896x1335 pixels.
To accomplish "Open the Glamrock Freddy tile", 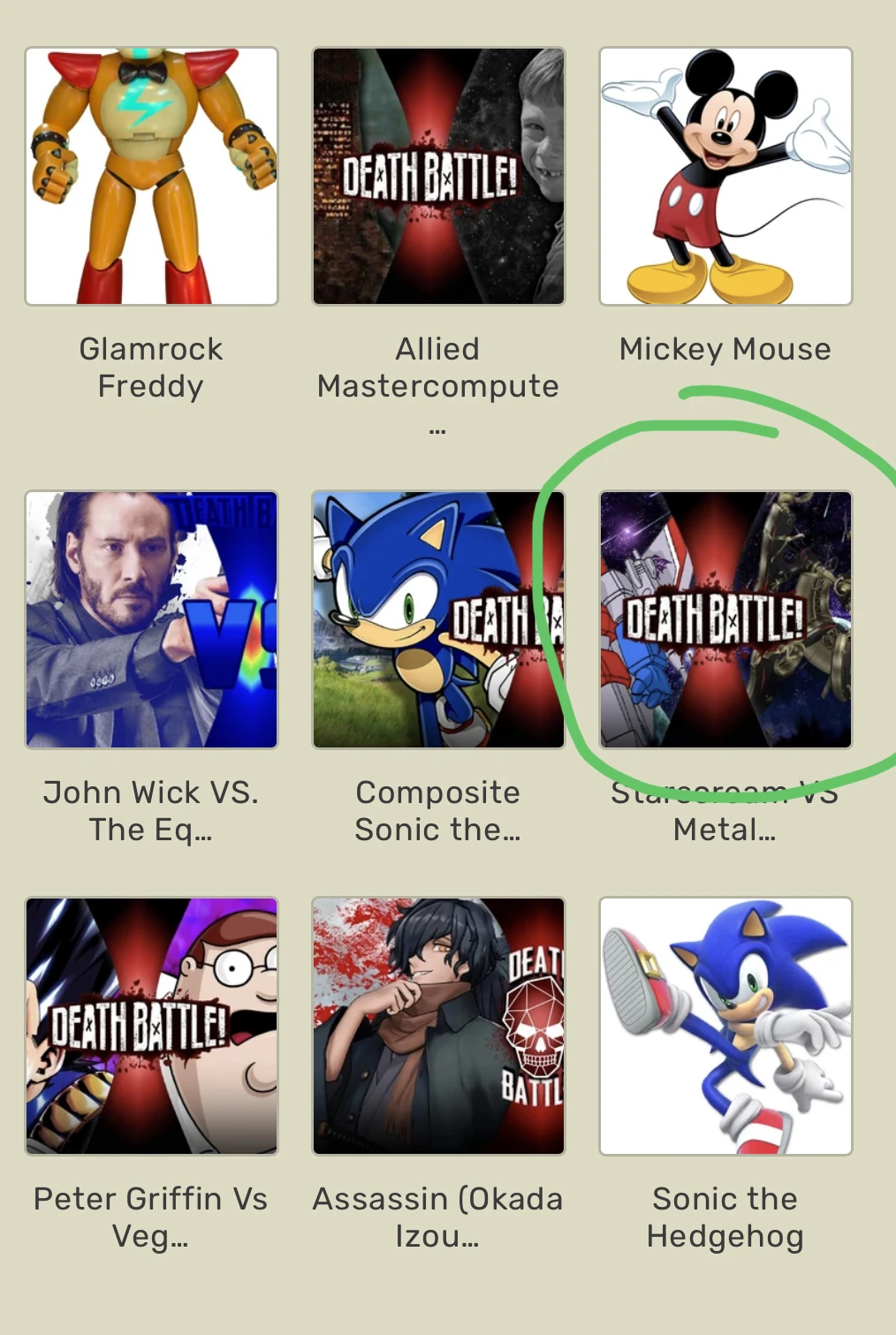I will pos(151,177).
